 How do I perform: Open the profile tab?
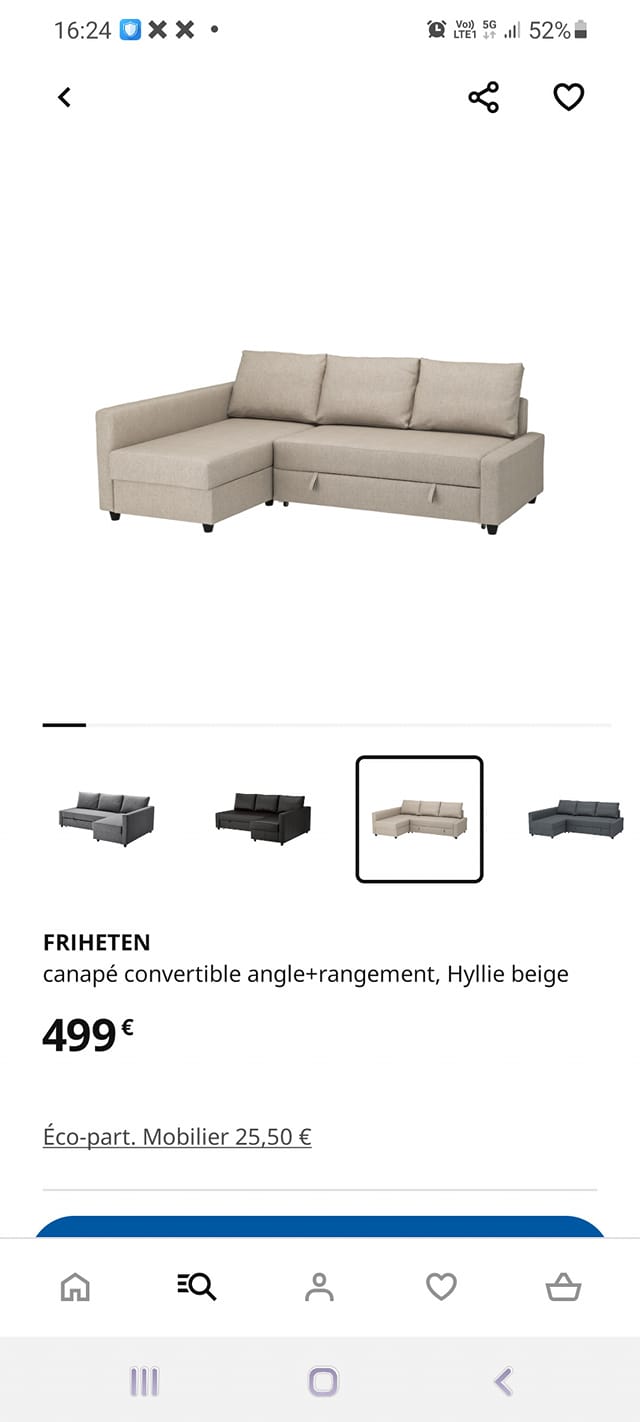click(319, 1287)
